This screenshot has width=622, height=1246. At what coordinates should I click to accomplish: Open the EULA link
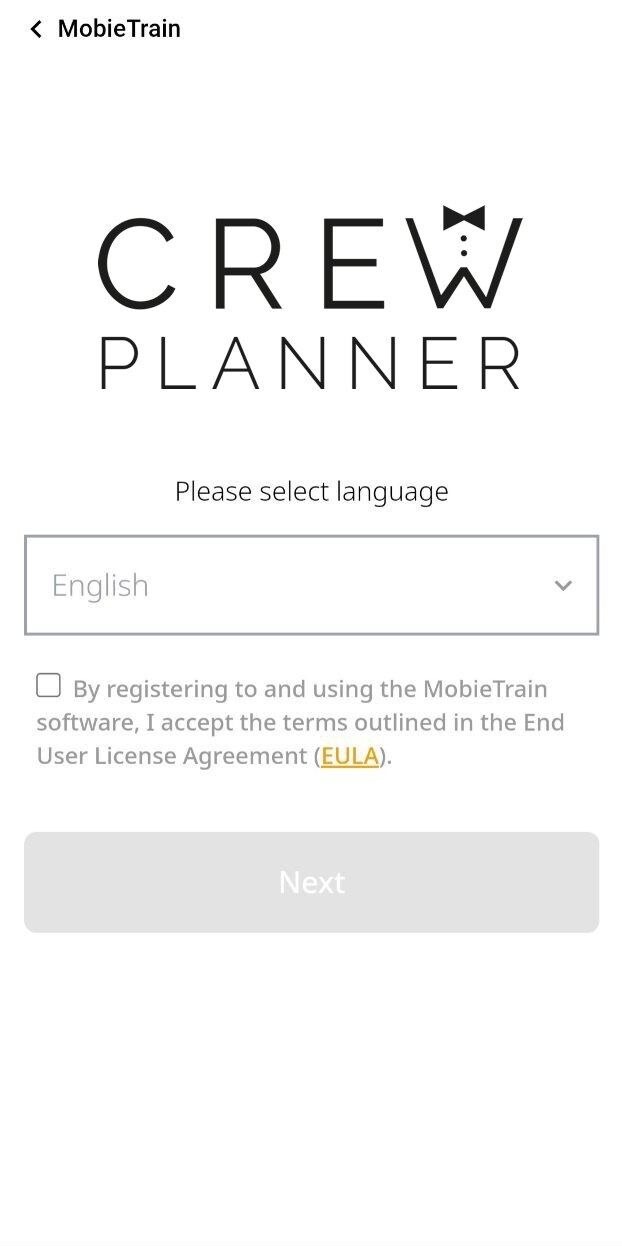(350, 756)
